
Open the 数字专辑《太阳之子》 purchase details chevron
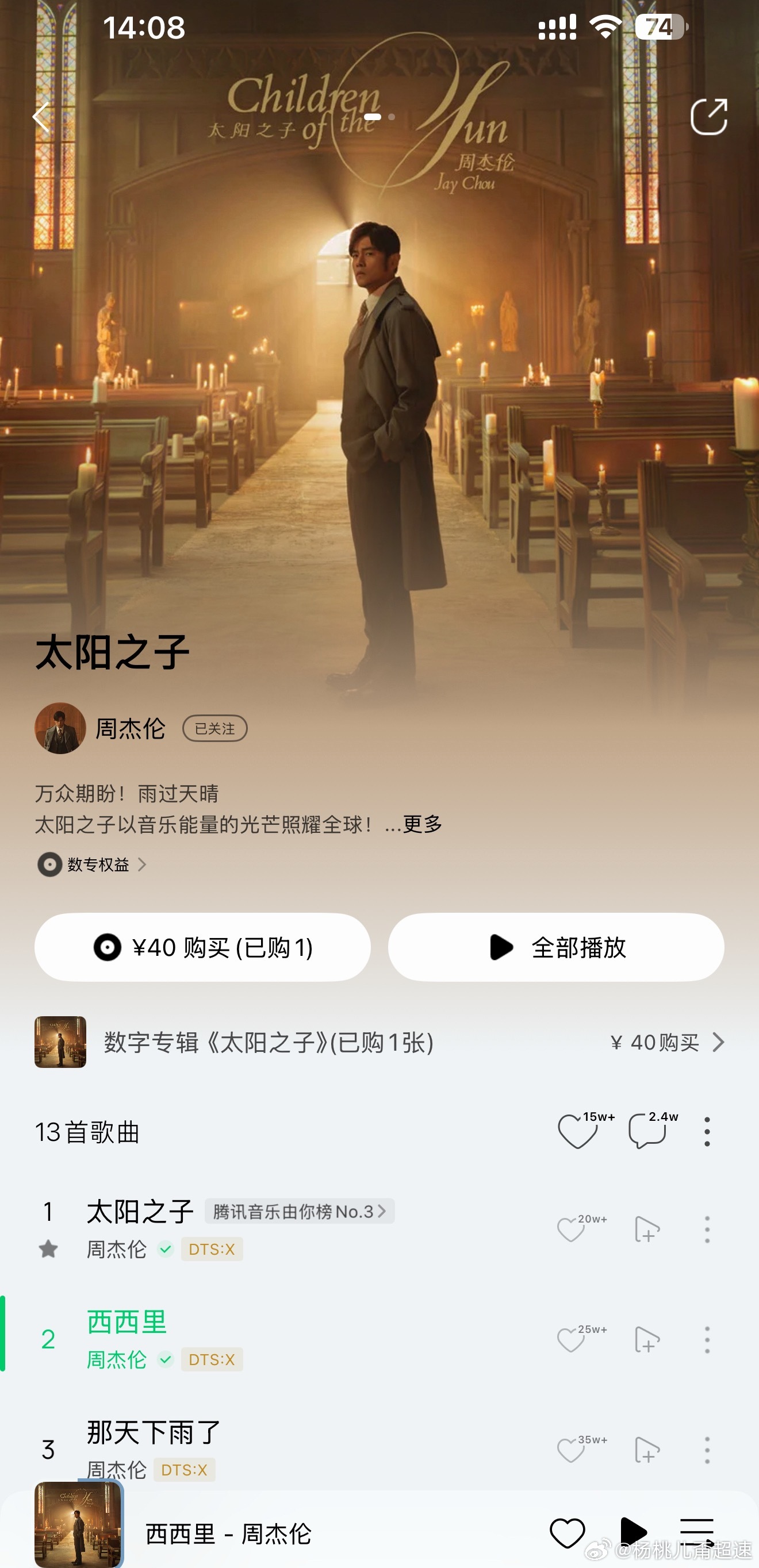tap(719, 1042)
